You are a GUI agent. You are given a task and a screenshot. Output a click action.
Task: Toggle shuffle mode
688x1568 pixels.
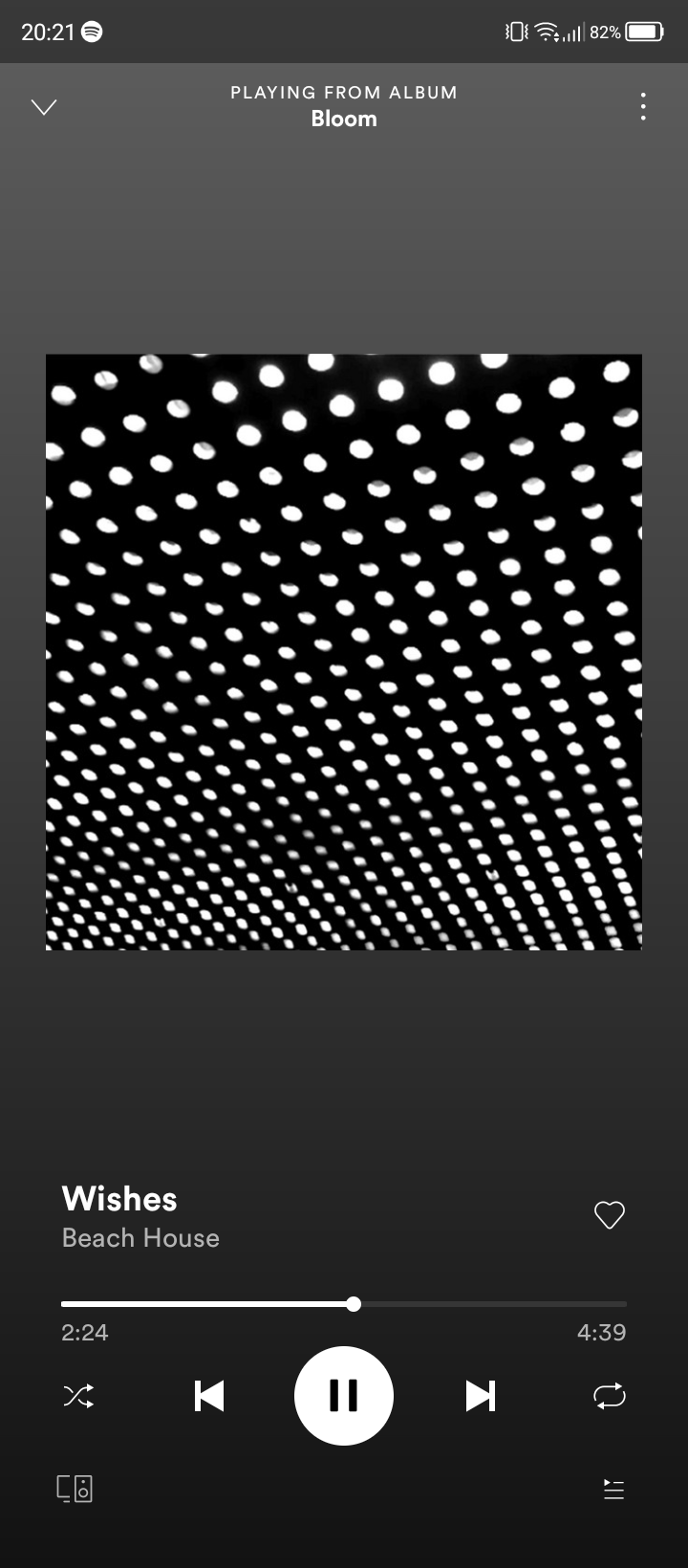[x=78, y=1396]
